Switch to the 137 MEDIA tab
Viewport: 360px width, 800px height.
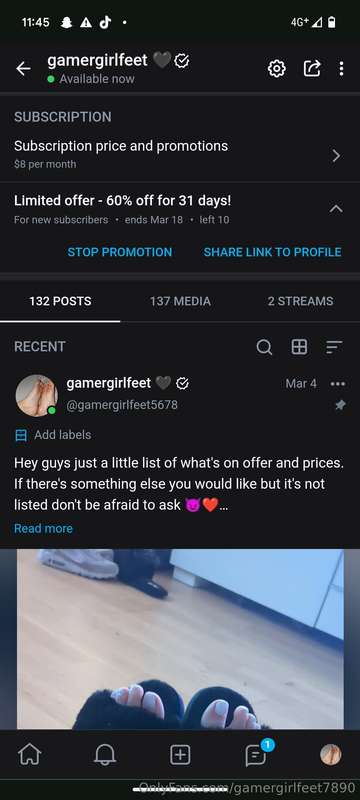[x=180, y=301]
